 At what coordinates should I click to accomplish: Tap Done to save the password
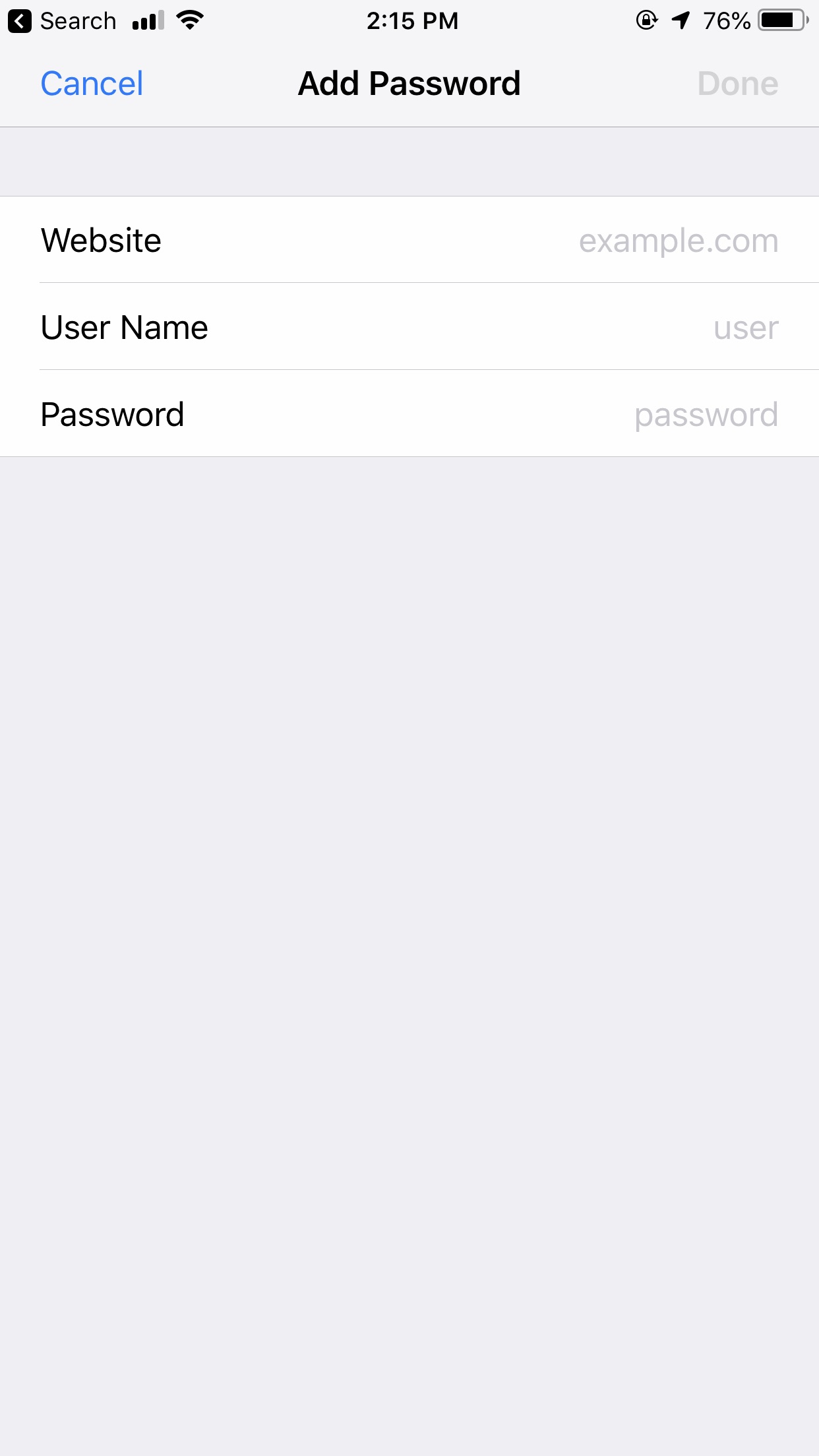click(x=737, y=84)
